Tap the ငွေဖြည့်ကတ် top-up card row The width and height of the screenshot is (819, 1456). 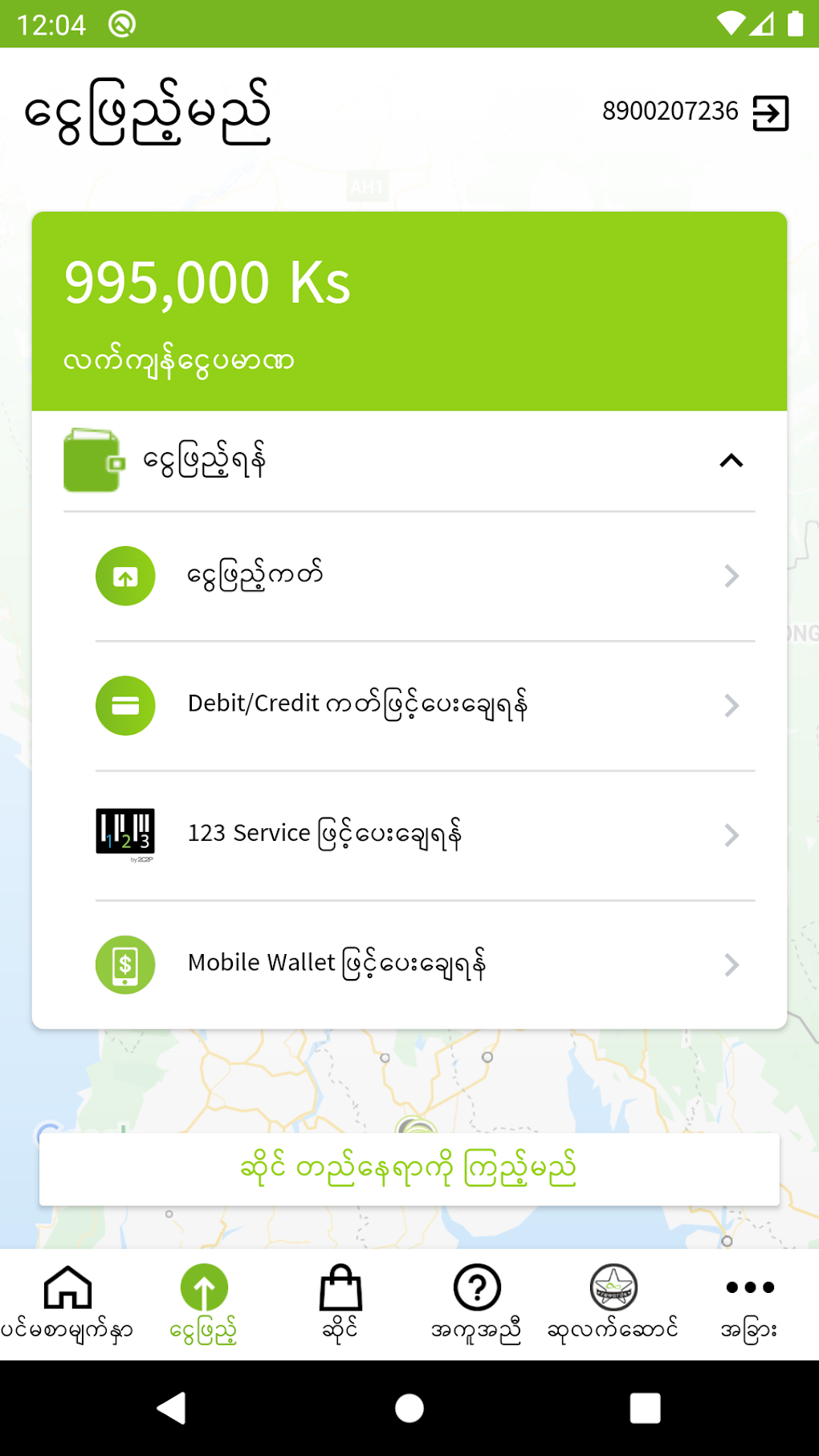[x=409, y=576]
